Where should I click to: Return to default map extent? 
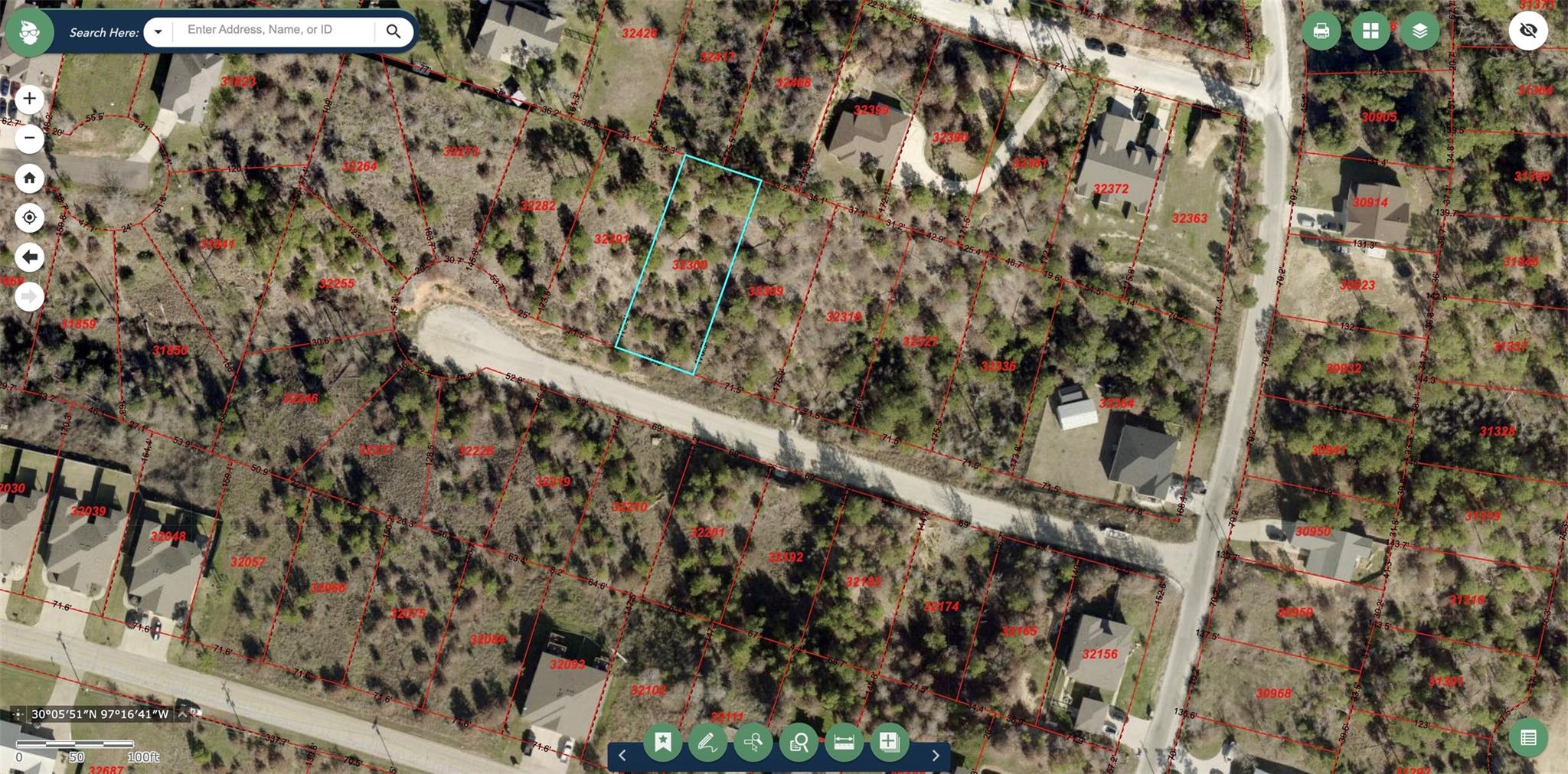click(x=29, y=178)
